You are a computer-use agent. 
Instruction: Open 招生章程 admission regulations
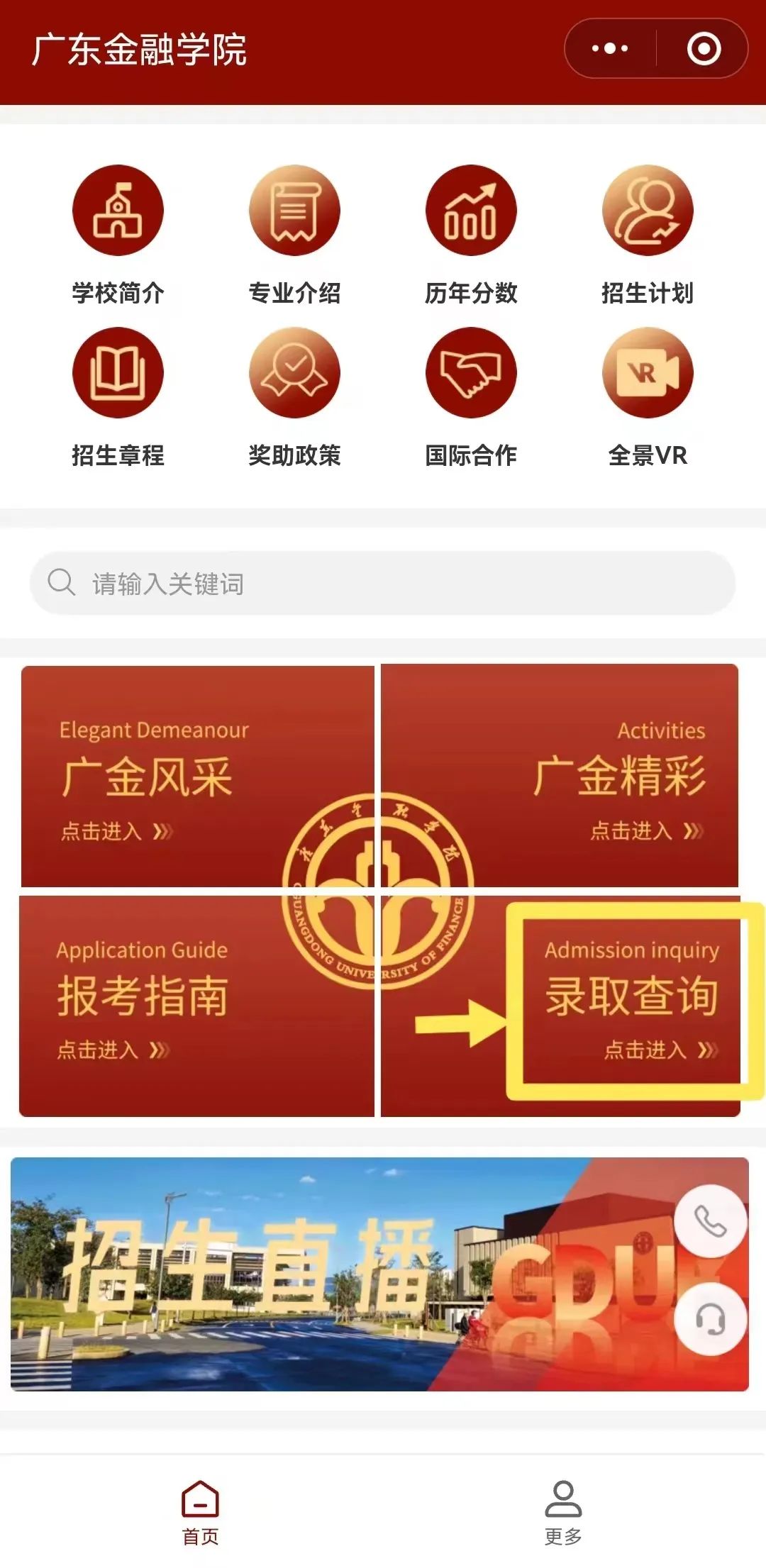118,399
